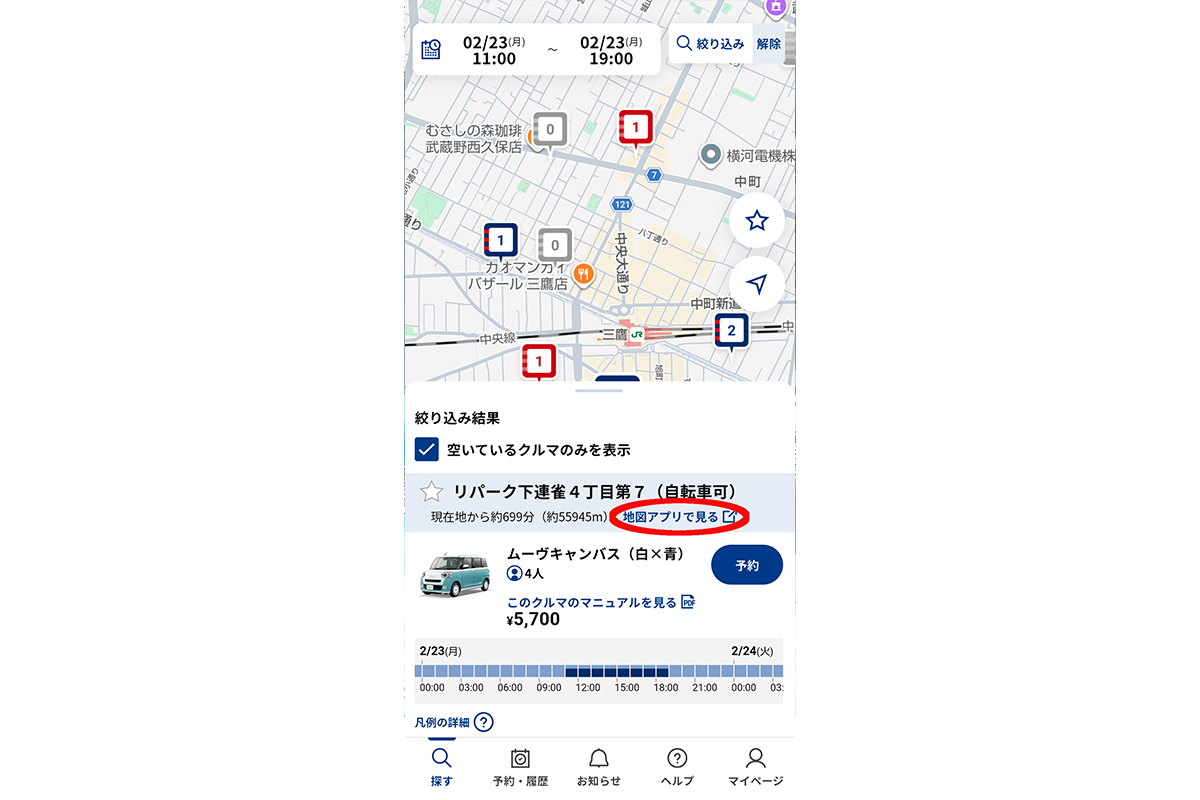The image size is (1200, 800).
Task: Center map on current location arrow
Action: (x=756, y=284)
